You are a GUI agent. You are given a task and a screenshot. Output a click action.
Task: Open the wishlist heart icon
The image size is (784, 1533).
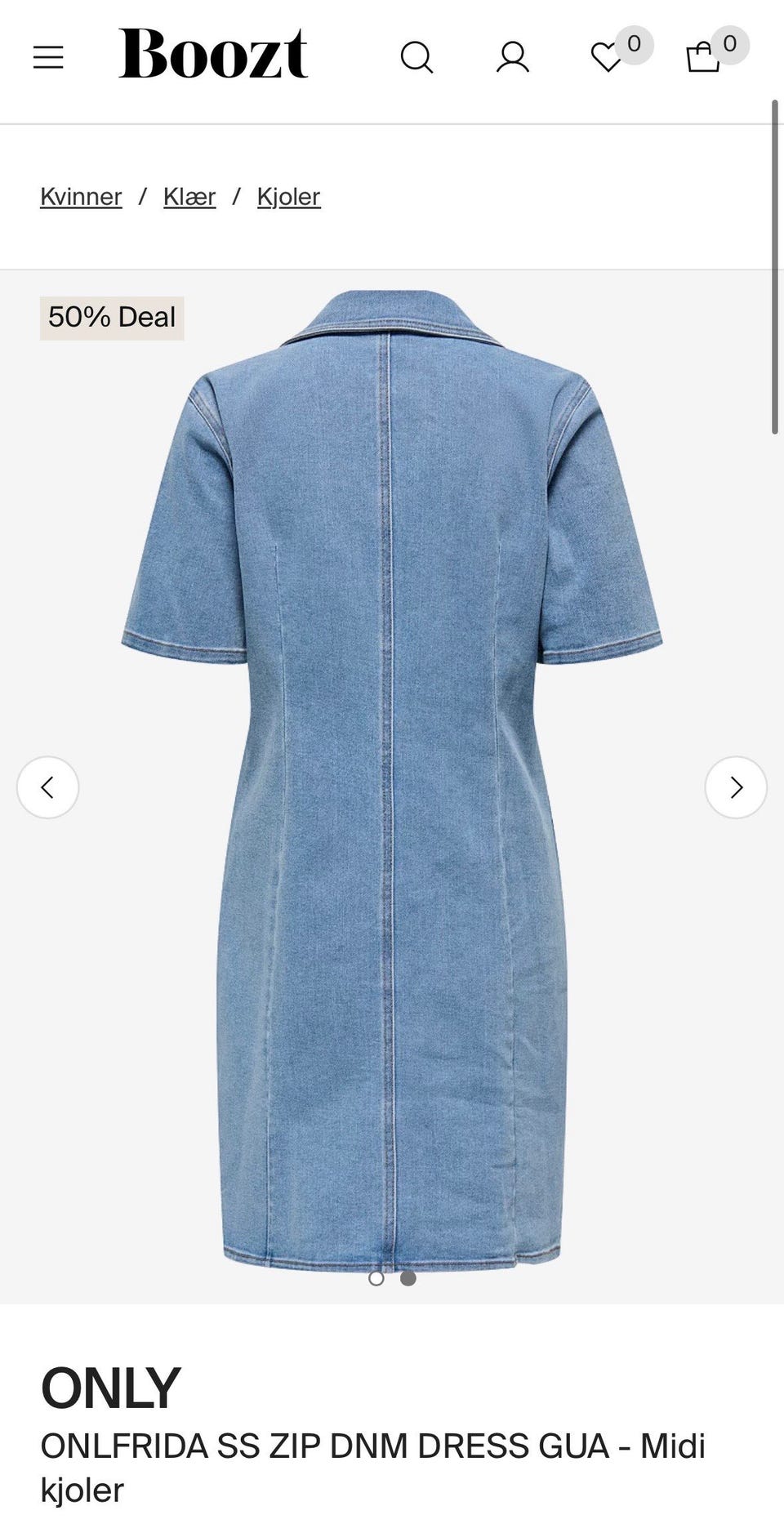[x=607, y=57]
